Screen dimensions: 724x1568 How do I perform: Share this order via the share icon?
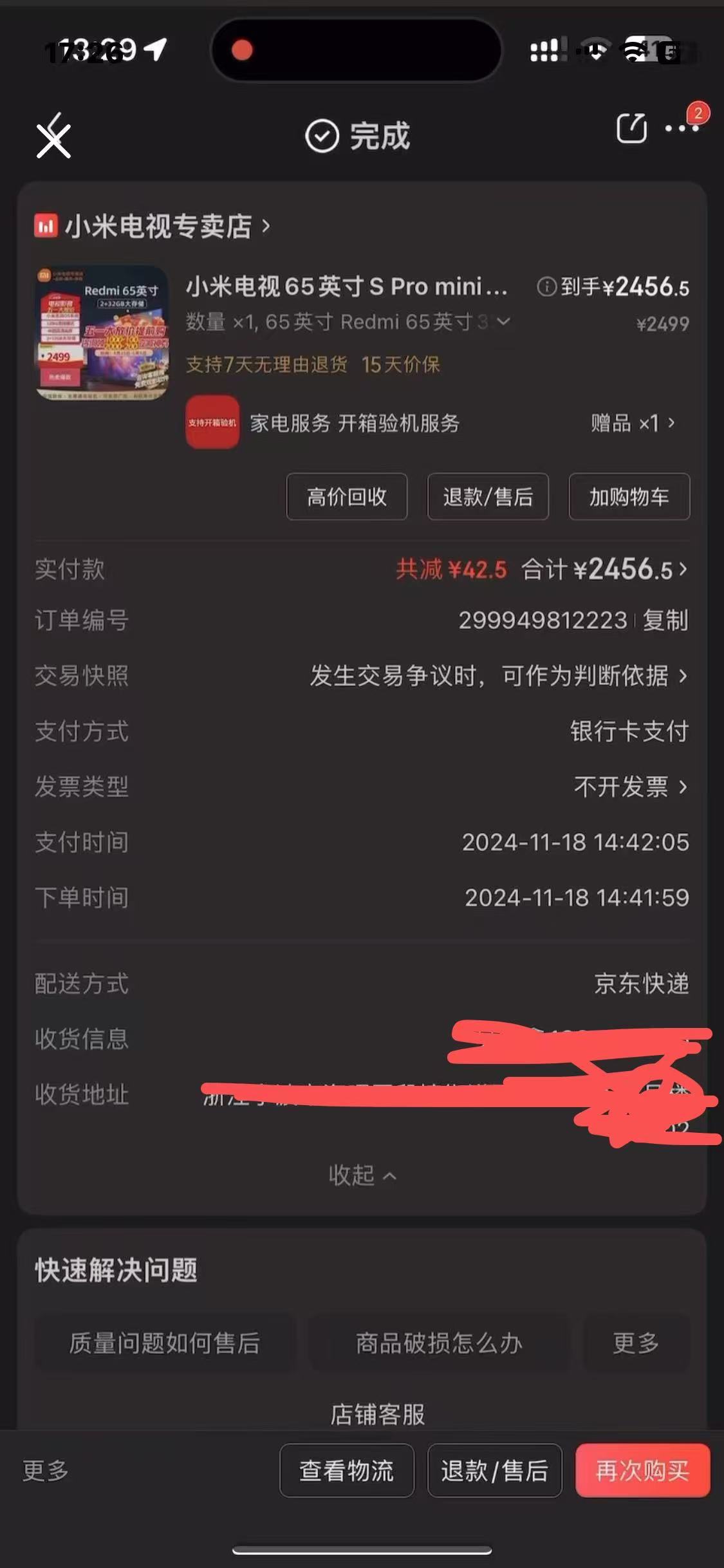pos(631,129)
